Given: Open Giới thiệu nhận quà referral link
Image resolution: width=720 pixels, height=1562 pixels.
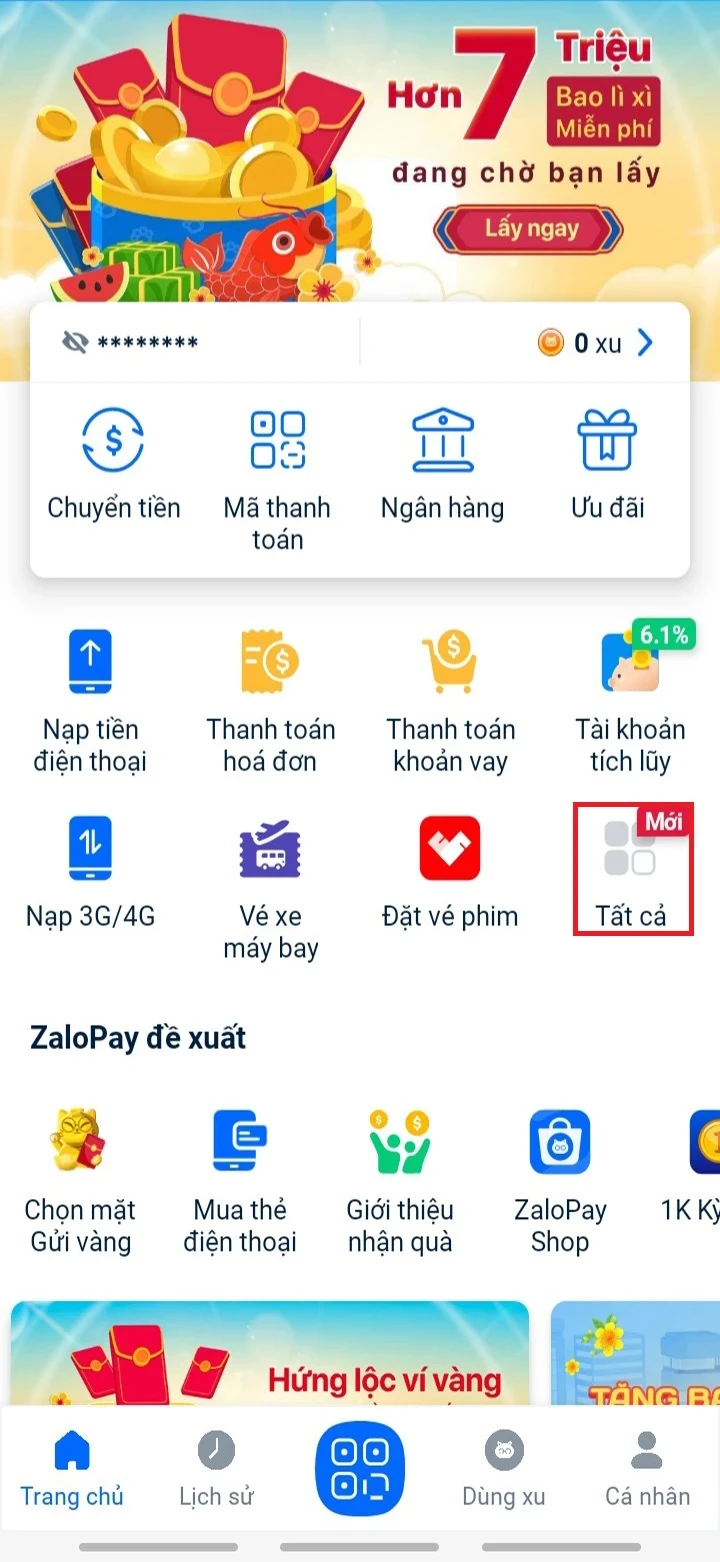Looking at the screenshot, I should [x=400, y=1180].
